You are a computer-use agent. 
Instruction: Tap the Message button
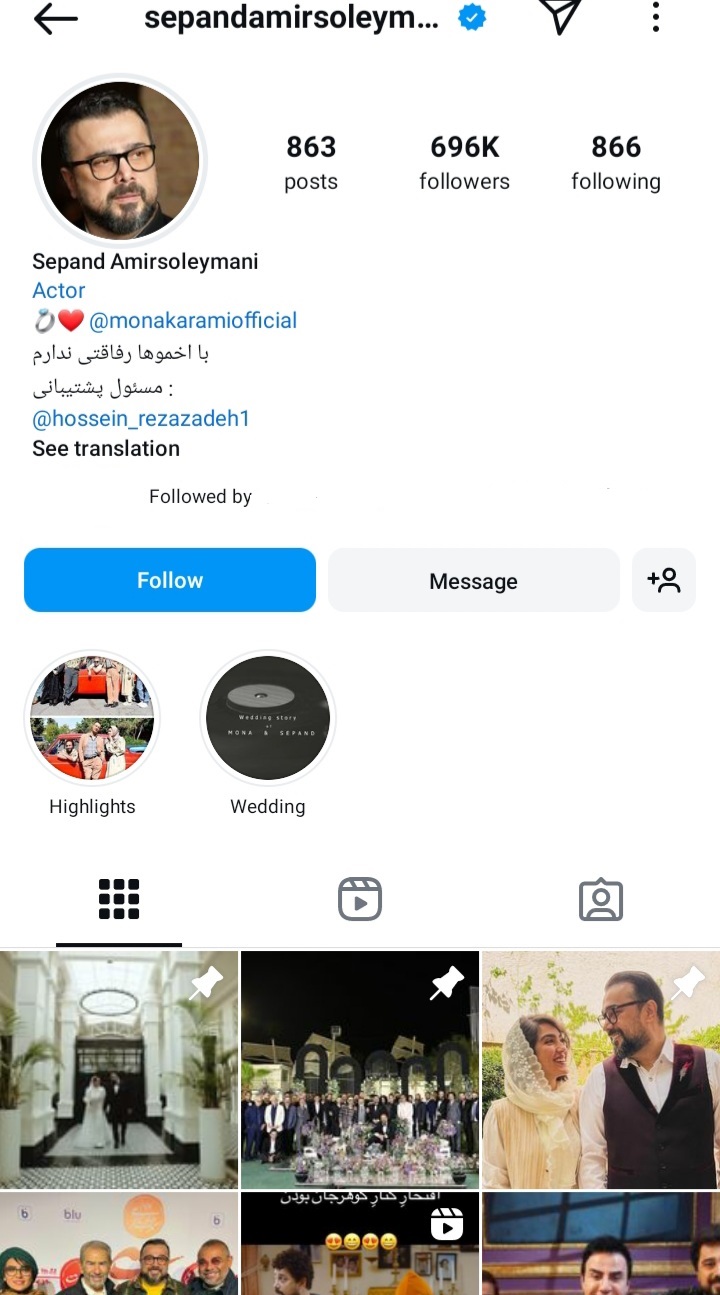pyautogui.click(x=473, y=581)
